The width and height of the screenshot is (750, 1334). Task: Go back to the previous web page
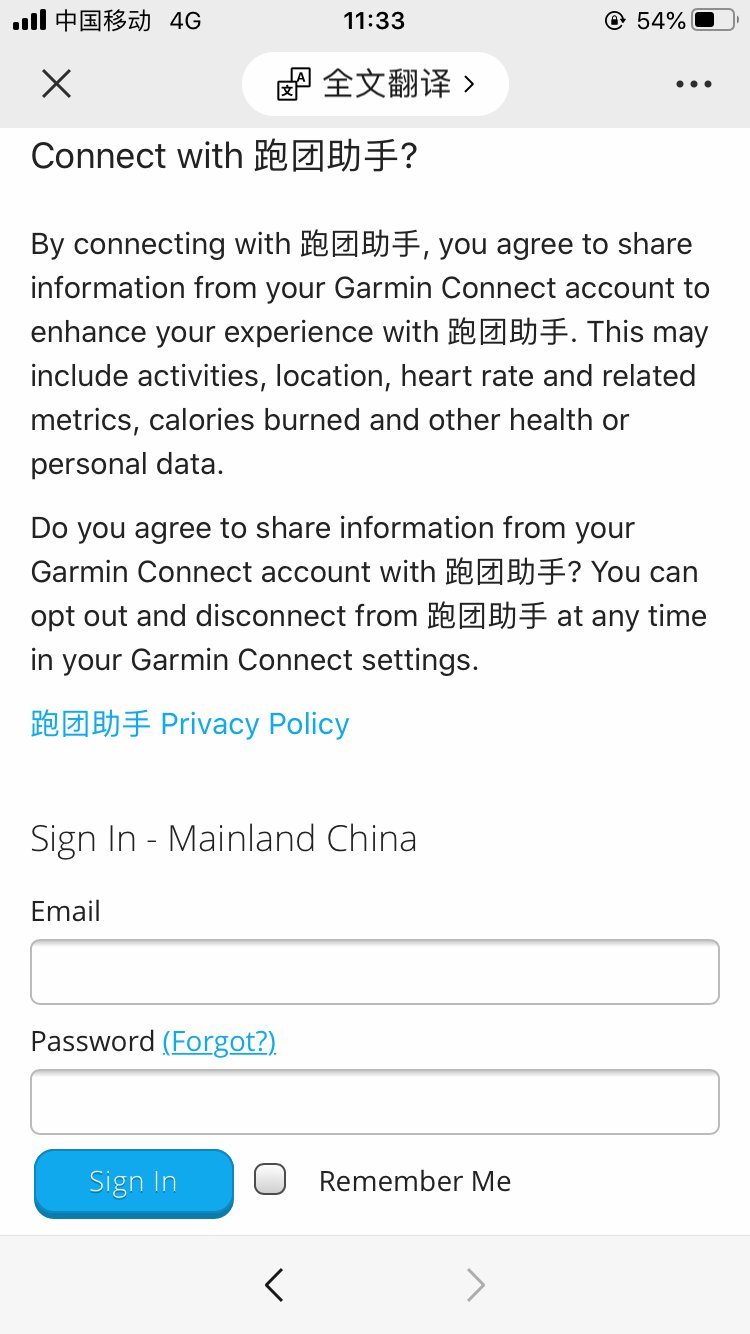click(274, 1284)
